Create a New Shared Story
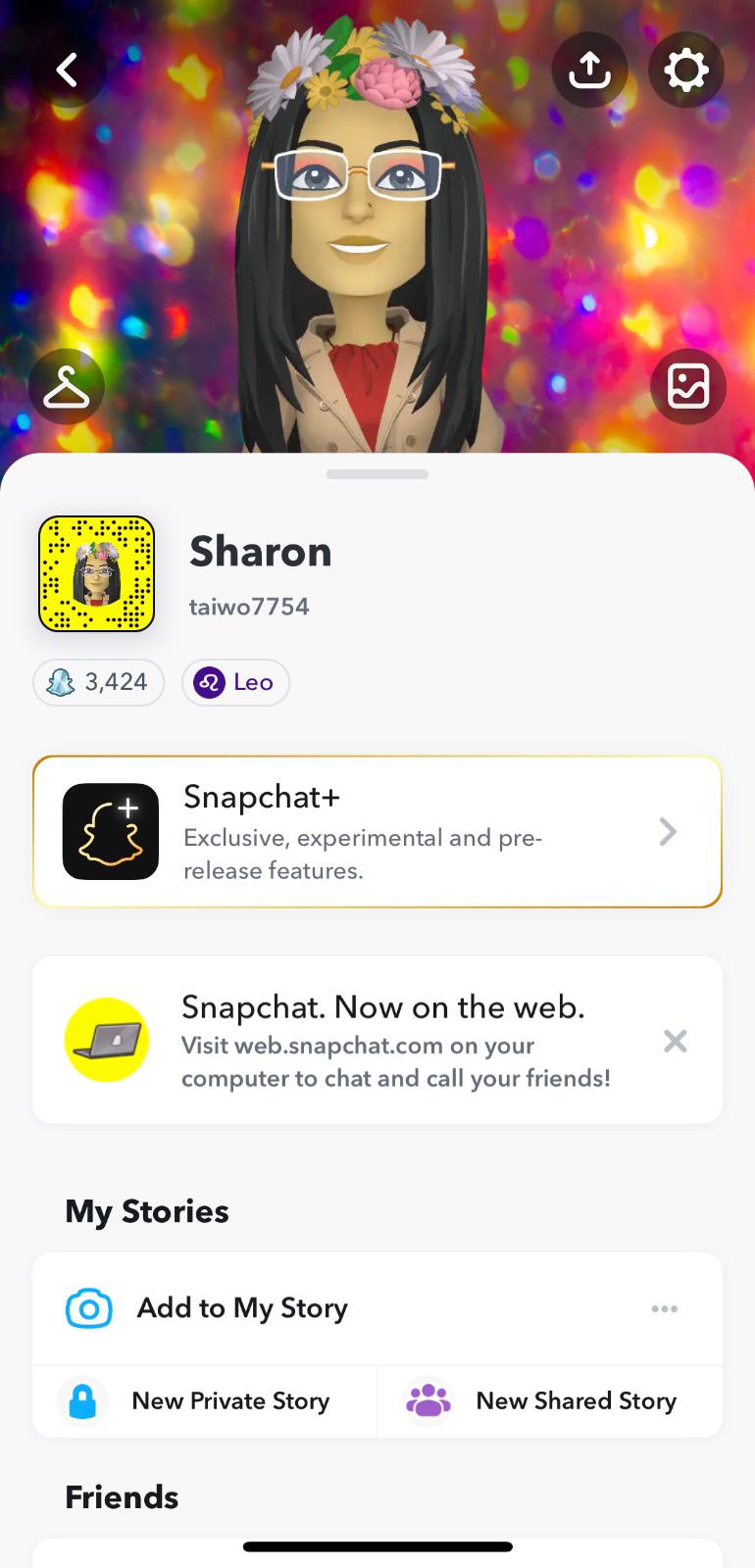The width and height of the screenshot is (755, 1568). pyautogui.click(x=549, y=1401)
